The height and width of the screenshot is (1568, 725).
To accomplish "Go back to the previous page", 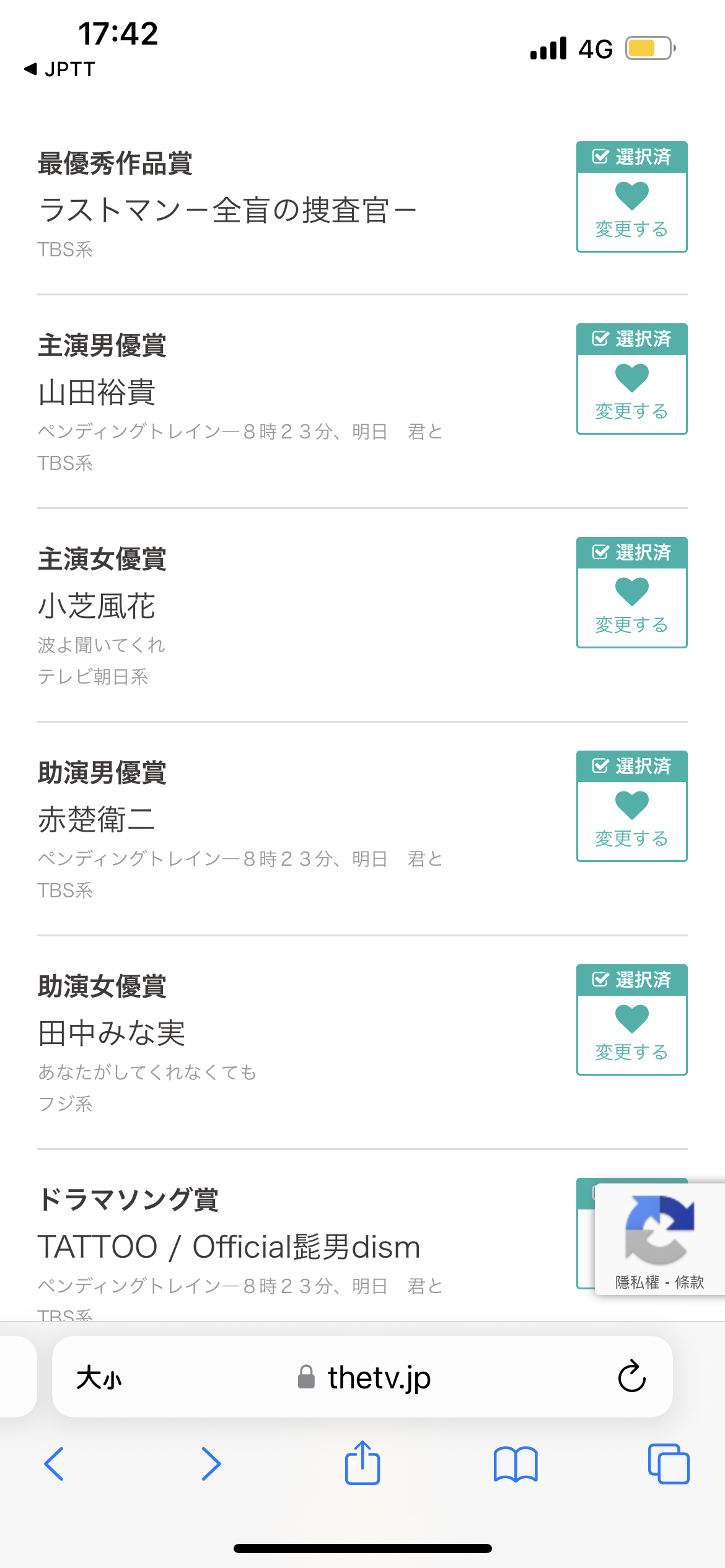I will click(54, 1464).
